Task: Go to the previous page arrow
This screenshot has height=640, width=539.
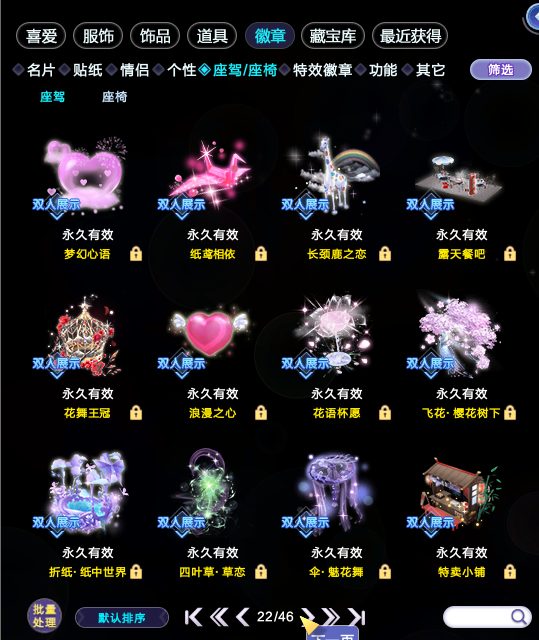Action: pos(243,617)
